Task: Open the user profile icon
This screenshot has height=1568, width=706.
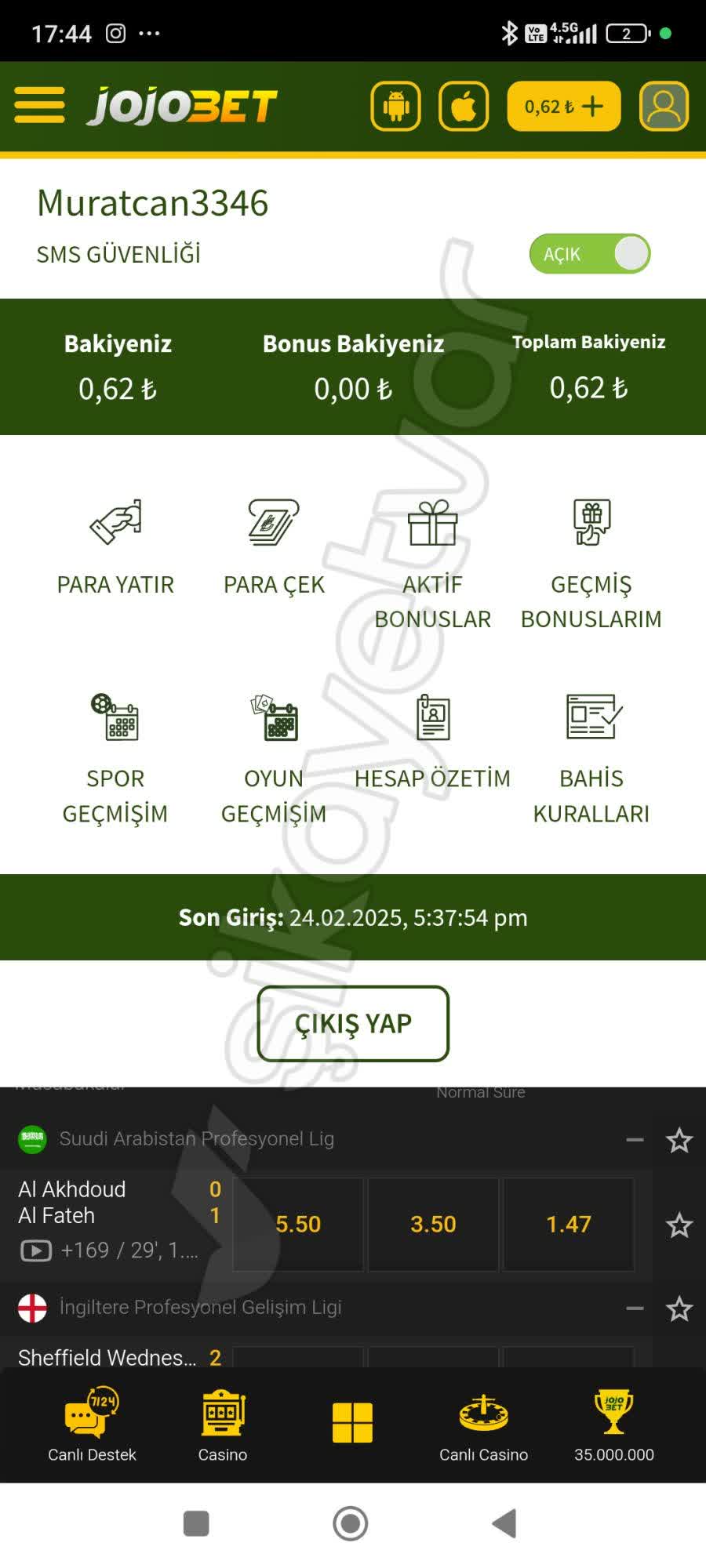Action: (664, 106)
